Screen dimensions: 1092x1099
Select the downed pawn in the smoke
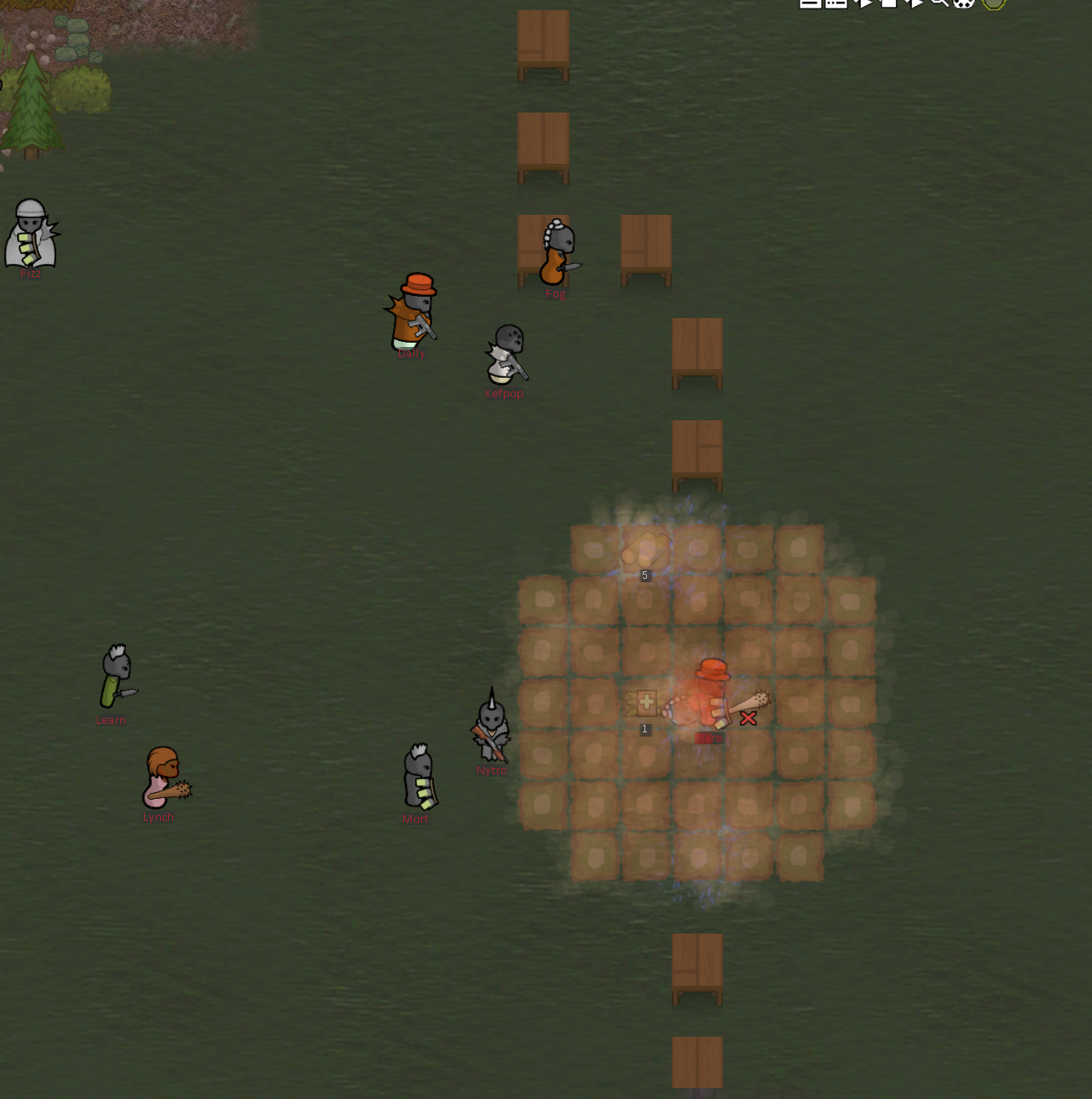tap(704, 699)
